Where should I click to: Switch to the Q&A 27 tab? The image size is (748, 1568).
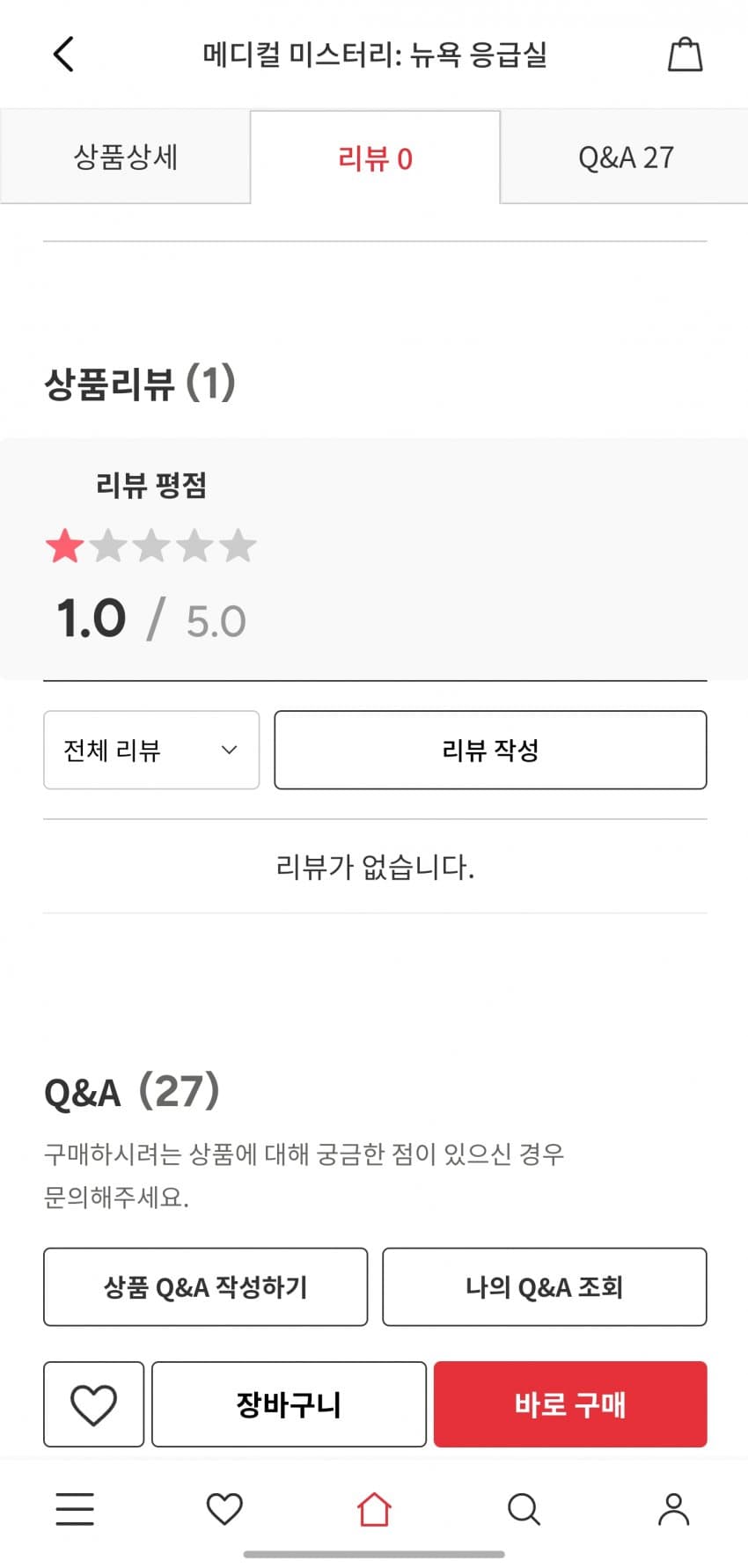pos(625,158)
